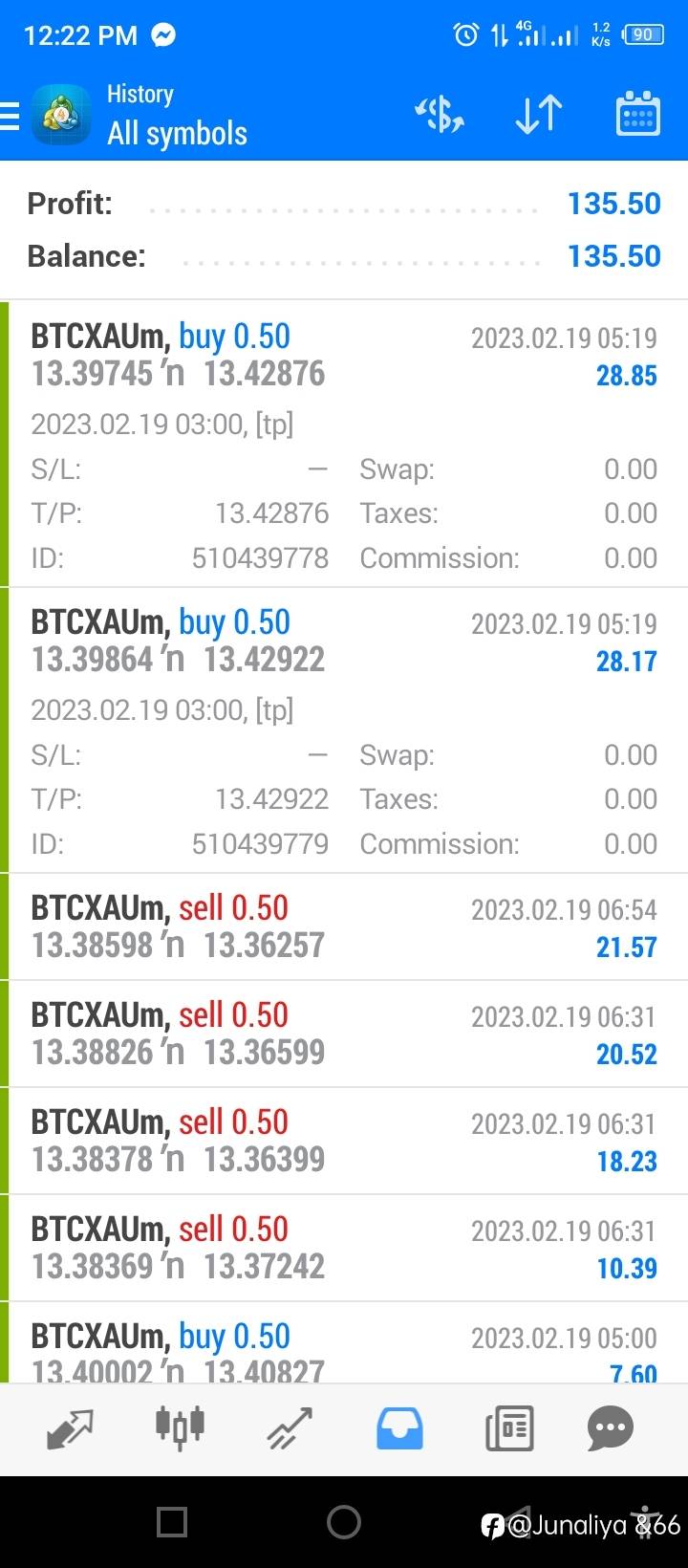Expand the sell trade with profit 18.23
This screenshot has height=1568, width=688.
coord(344,1141)
